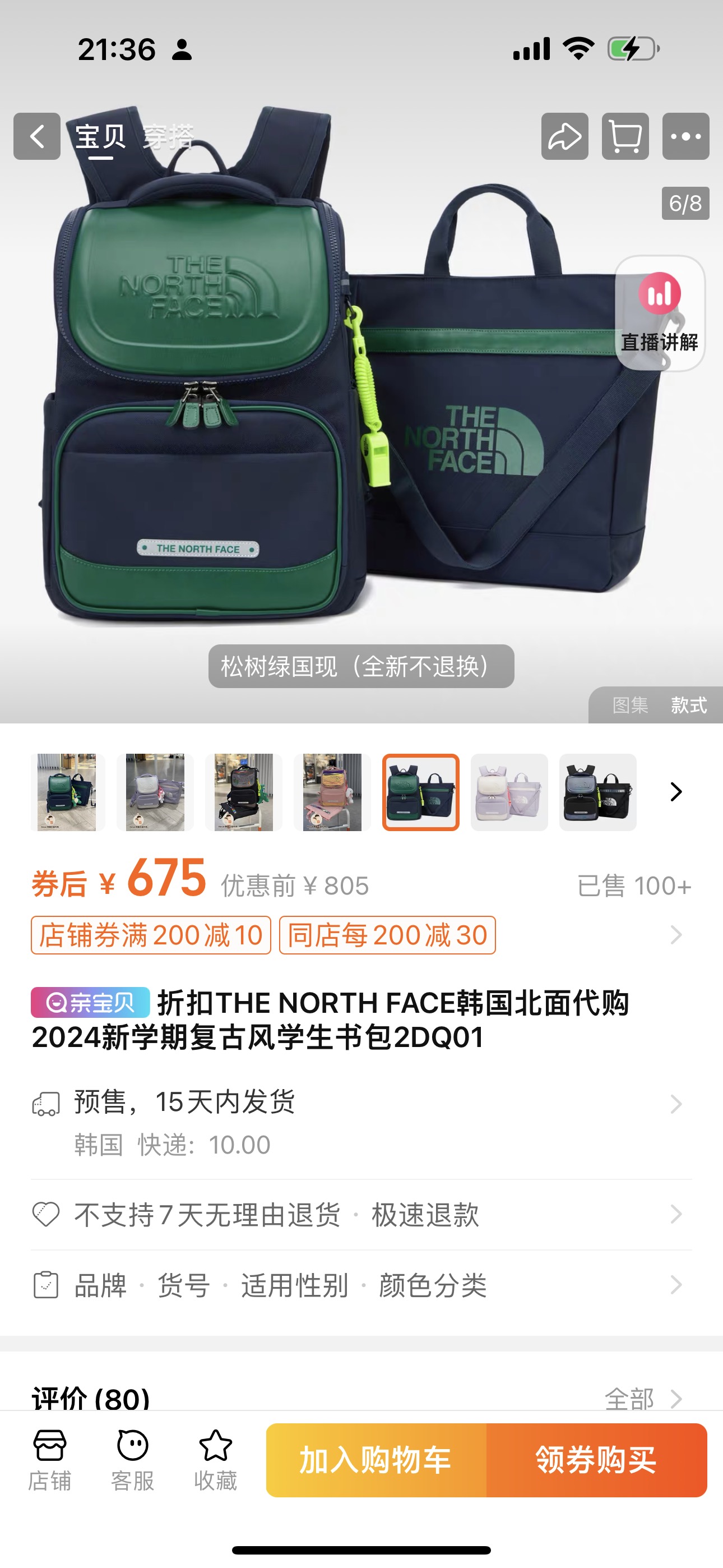
Task: Open the 同店每200减30 promotion tag
Action: click(387, 935)
